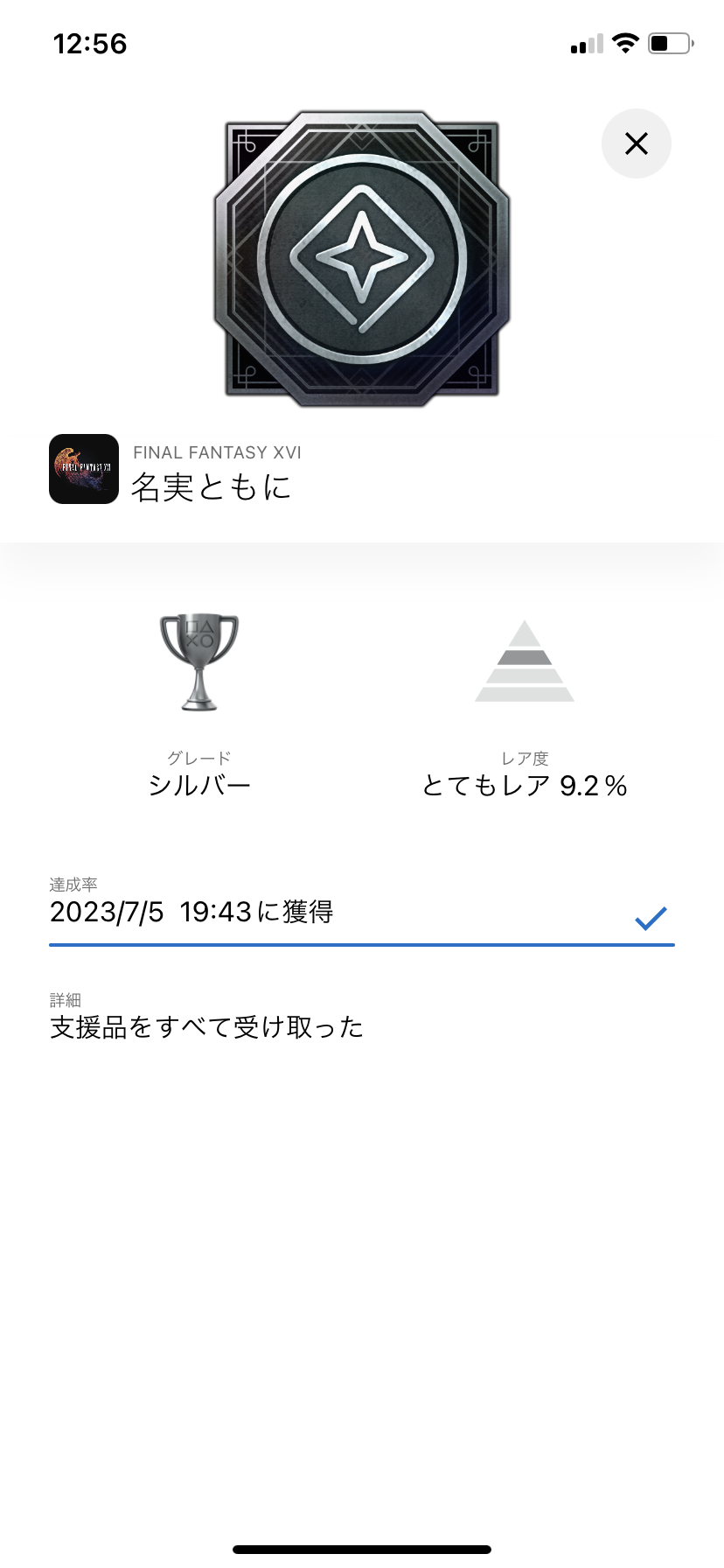Tap the Wi-Fi icon in the status bar

(626, 43)
